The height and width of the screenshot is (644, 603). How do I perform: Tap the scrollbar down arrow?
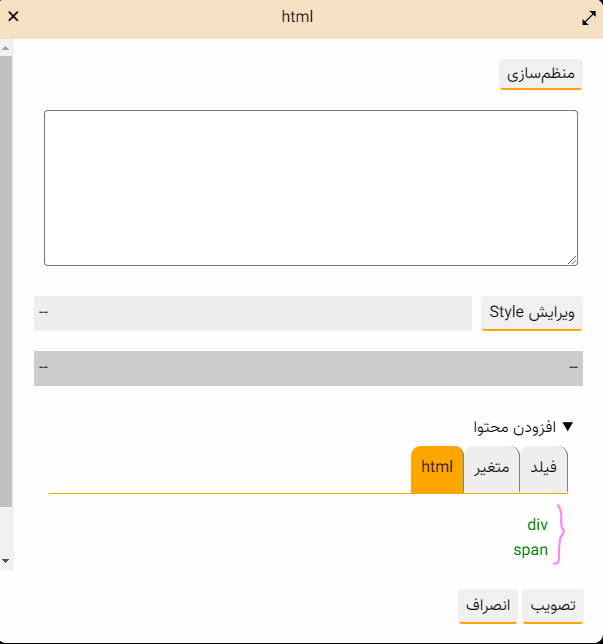click(5, 561)
